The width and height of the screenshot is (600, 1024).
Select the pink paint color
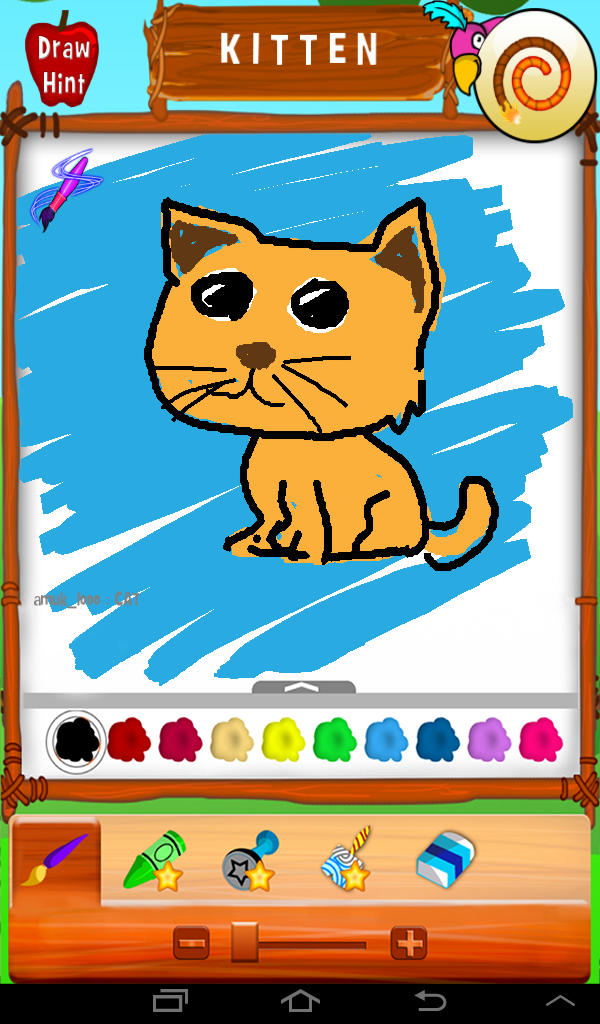(x=541, y=740)
